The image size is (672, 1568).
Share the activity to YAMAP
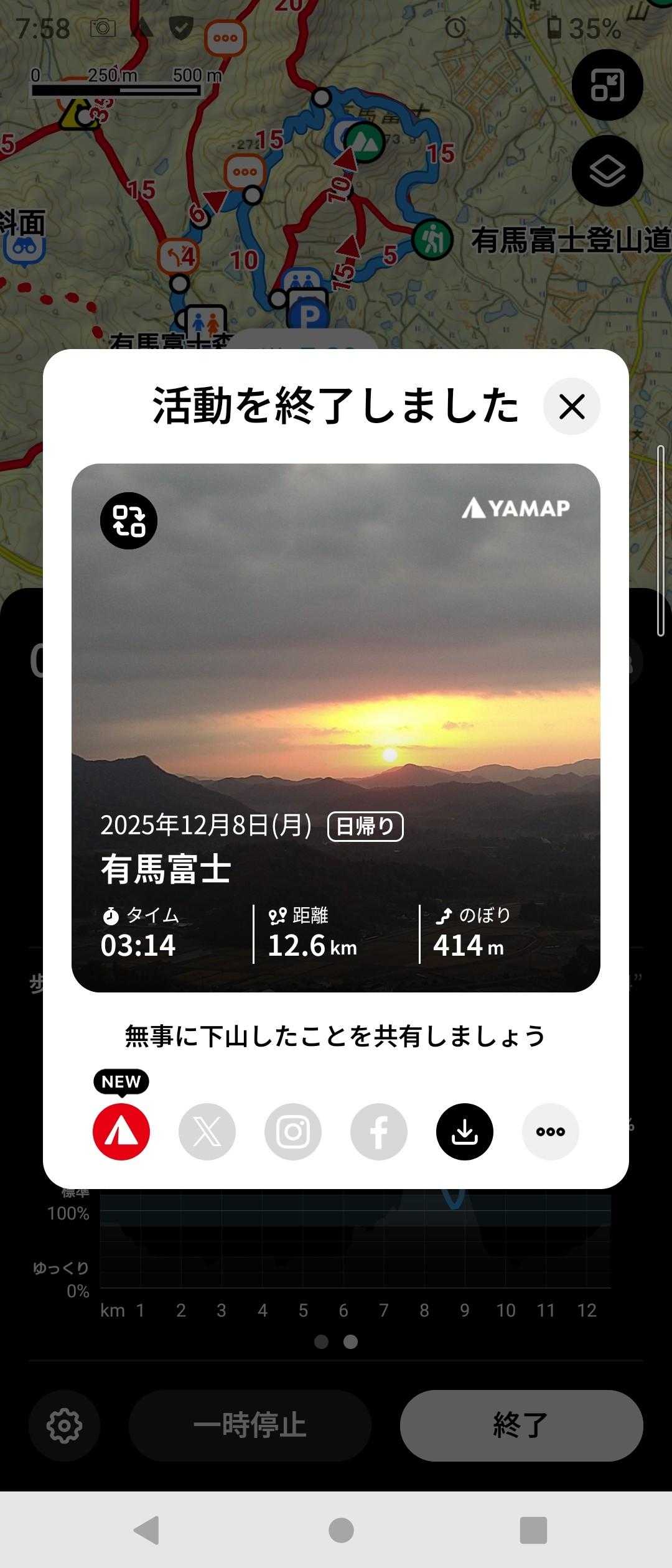tap(121, 1131)
